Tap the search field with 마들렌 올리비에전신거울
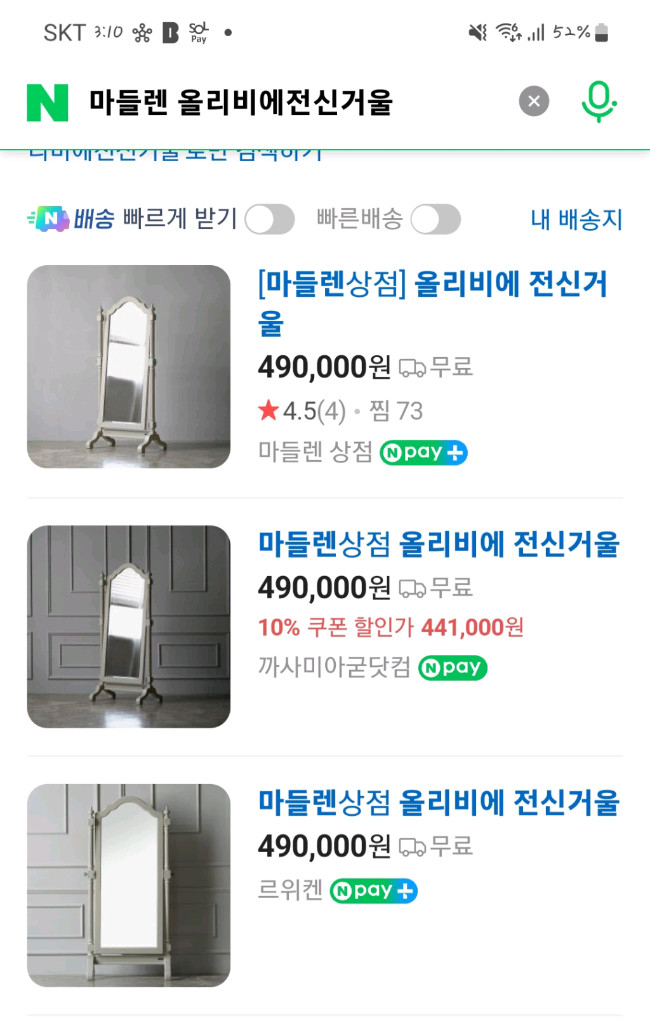The image size is (650, 1024). coord(290,102)
